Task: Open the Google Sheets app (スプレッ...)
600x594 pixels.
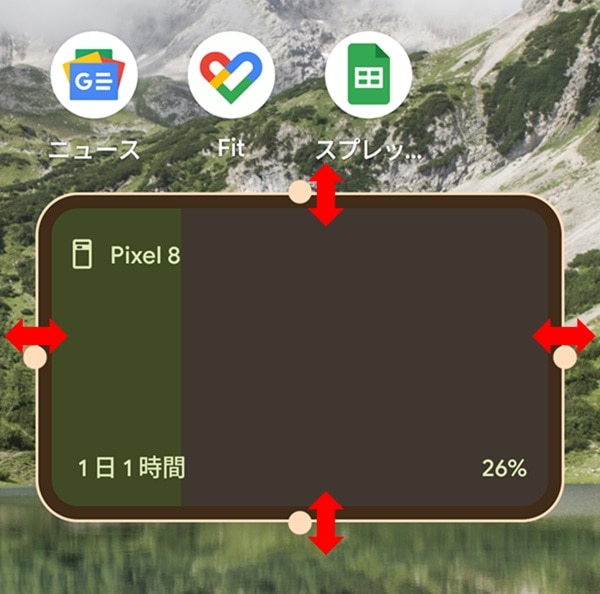Action: click(368, 76)
